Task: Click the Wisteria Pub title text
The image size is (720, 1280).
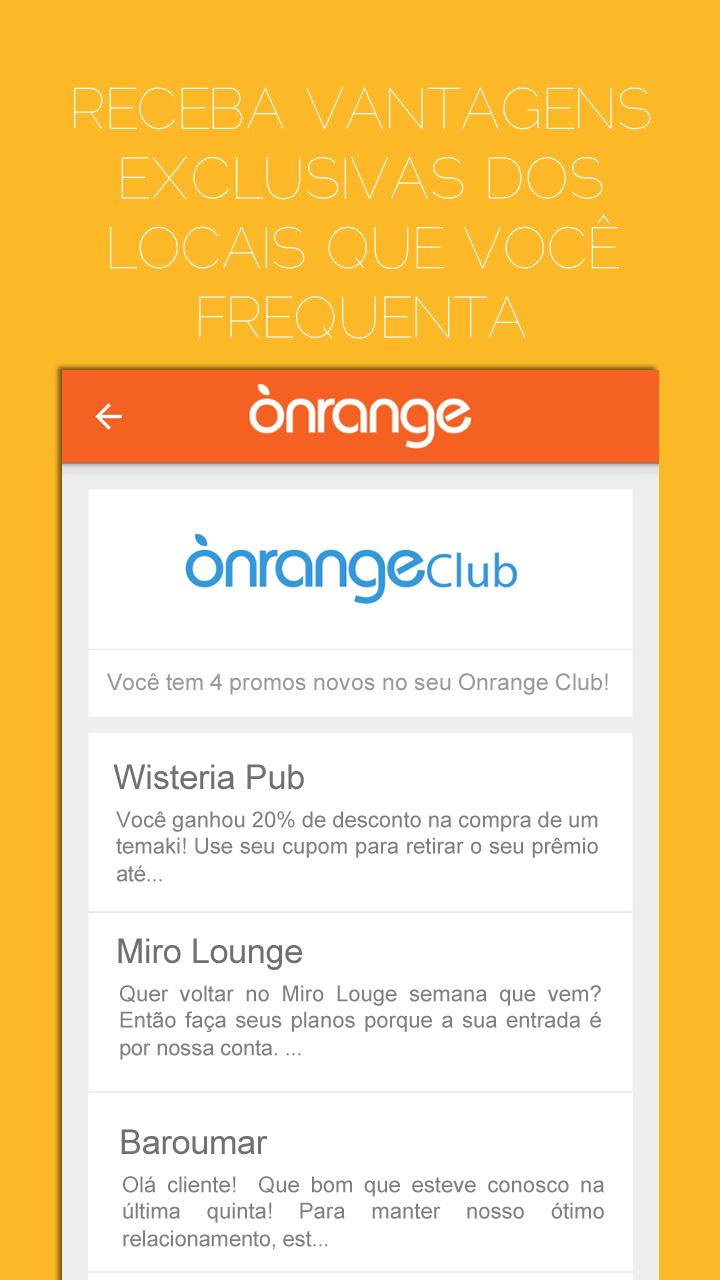Action: coord(210,777)
